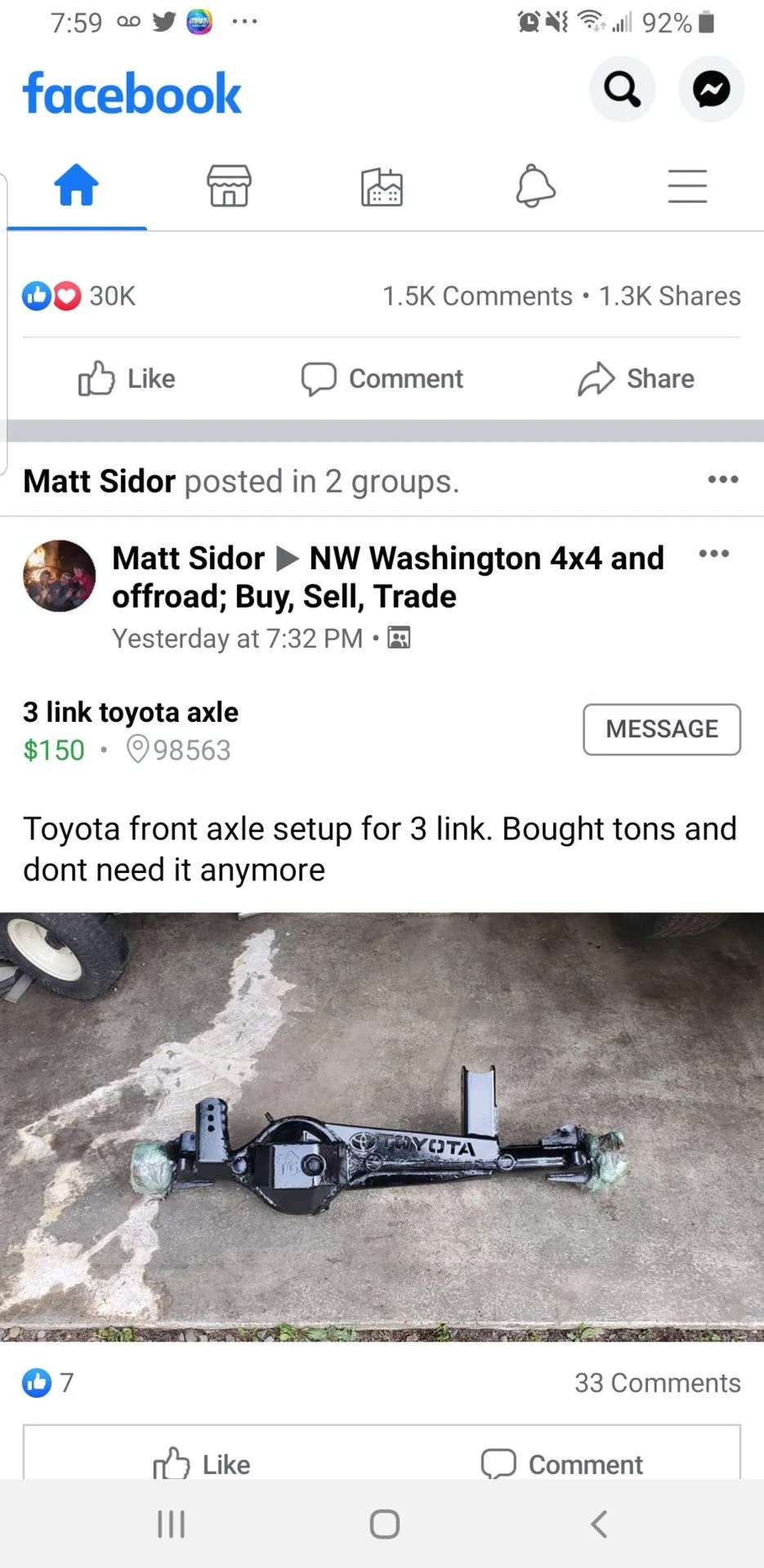This screenshot has width=764, height=1568.
Task: Go back using the system back button
Action: (x=599, y=1524)
